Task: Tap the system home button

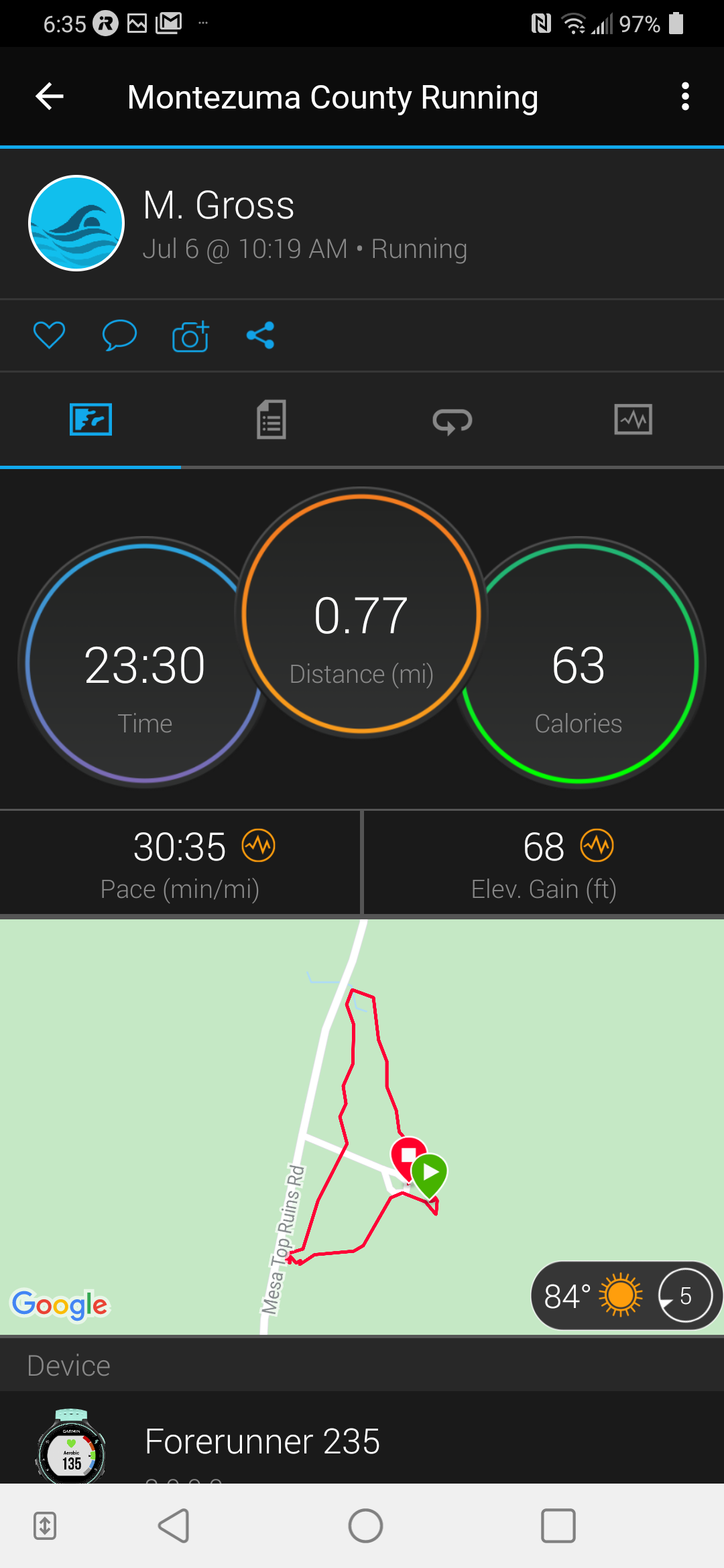Action: [x=365, y=1526]
